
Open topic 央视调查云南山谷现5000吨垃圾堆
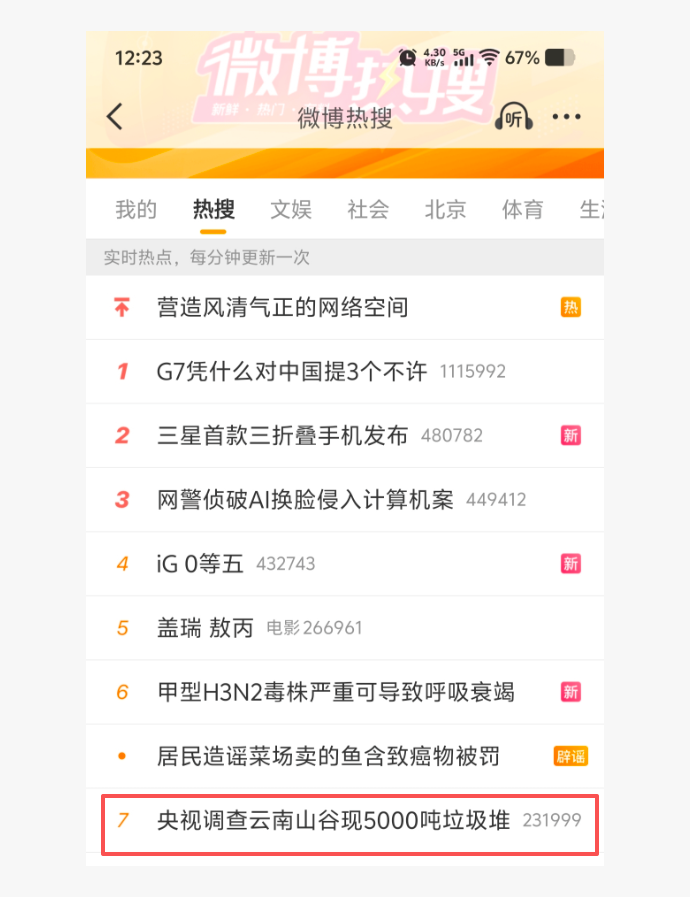[334, 821]
